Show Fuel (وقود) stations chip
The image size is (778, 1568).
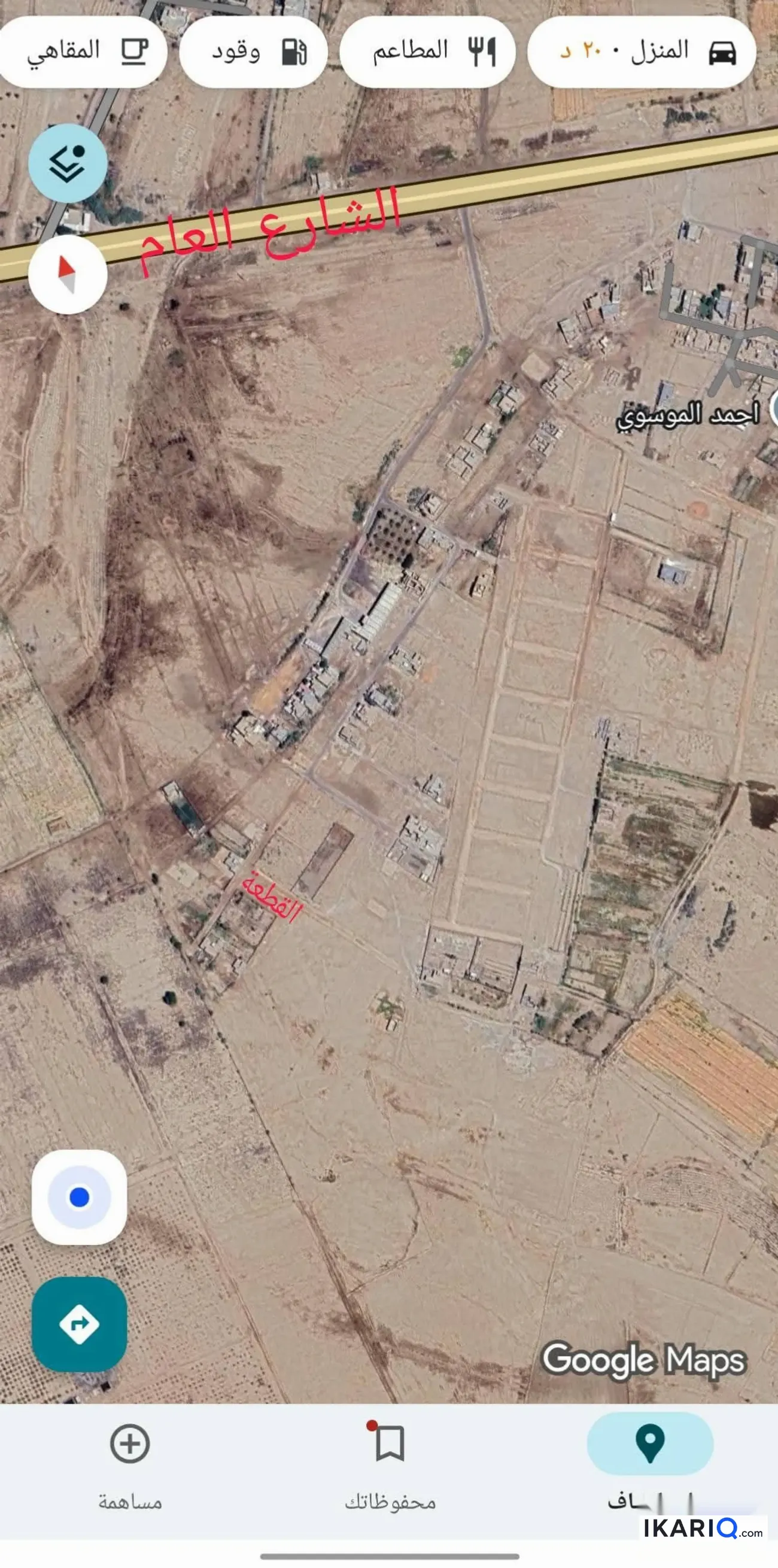[x=253, y=52]
